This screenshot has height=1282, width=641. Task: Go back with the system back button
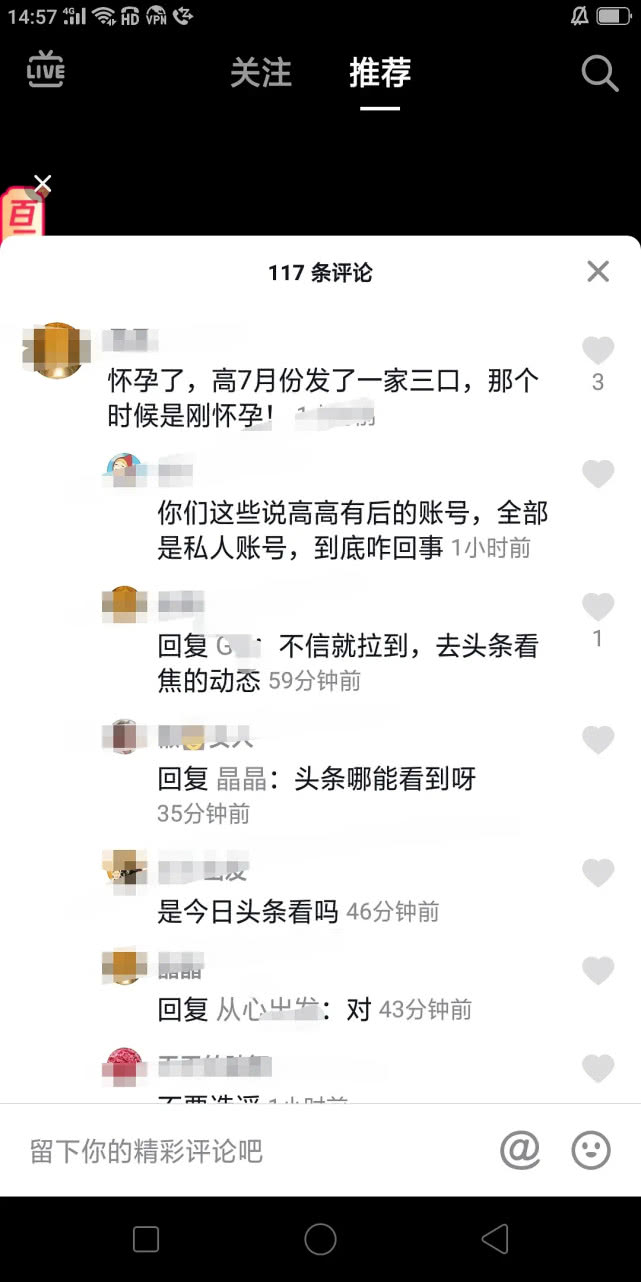point(494,1240)
